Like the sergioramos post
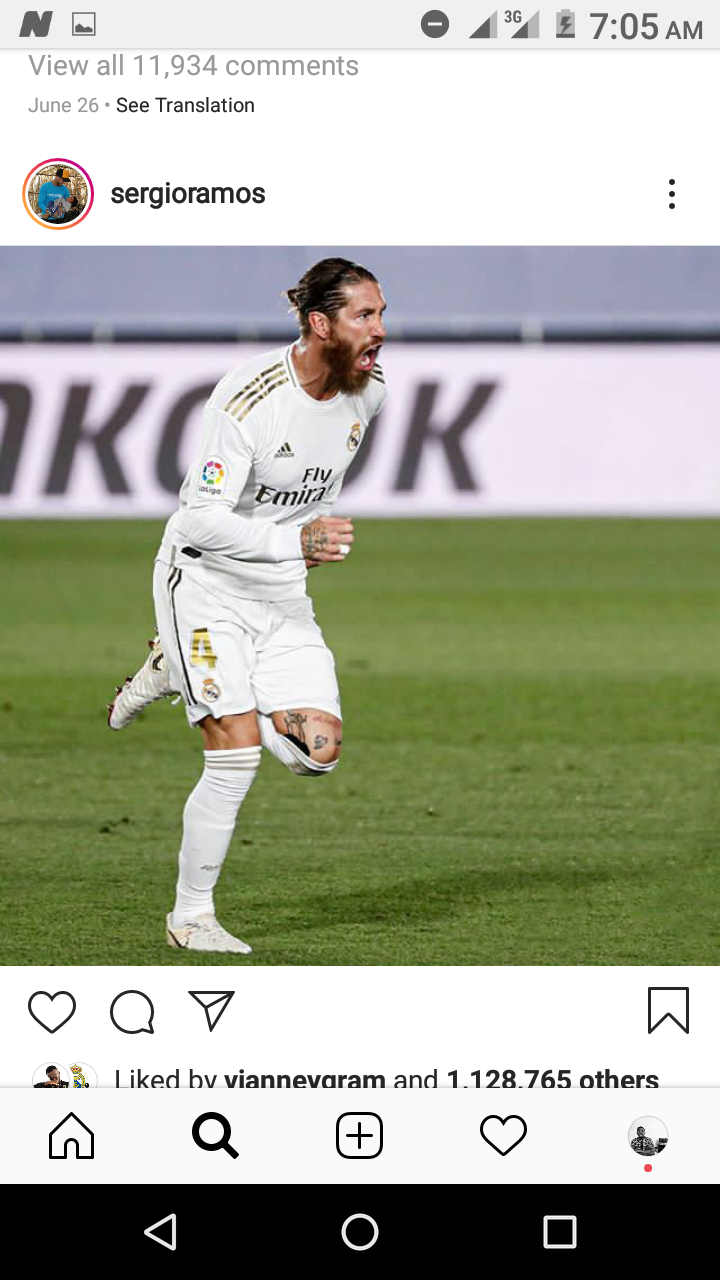Image resolution: width=720 pixels, height=1280 pixels. [x=52, y=1011]
